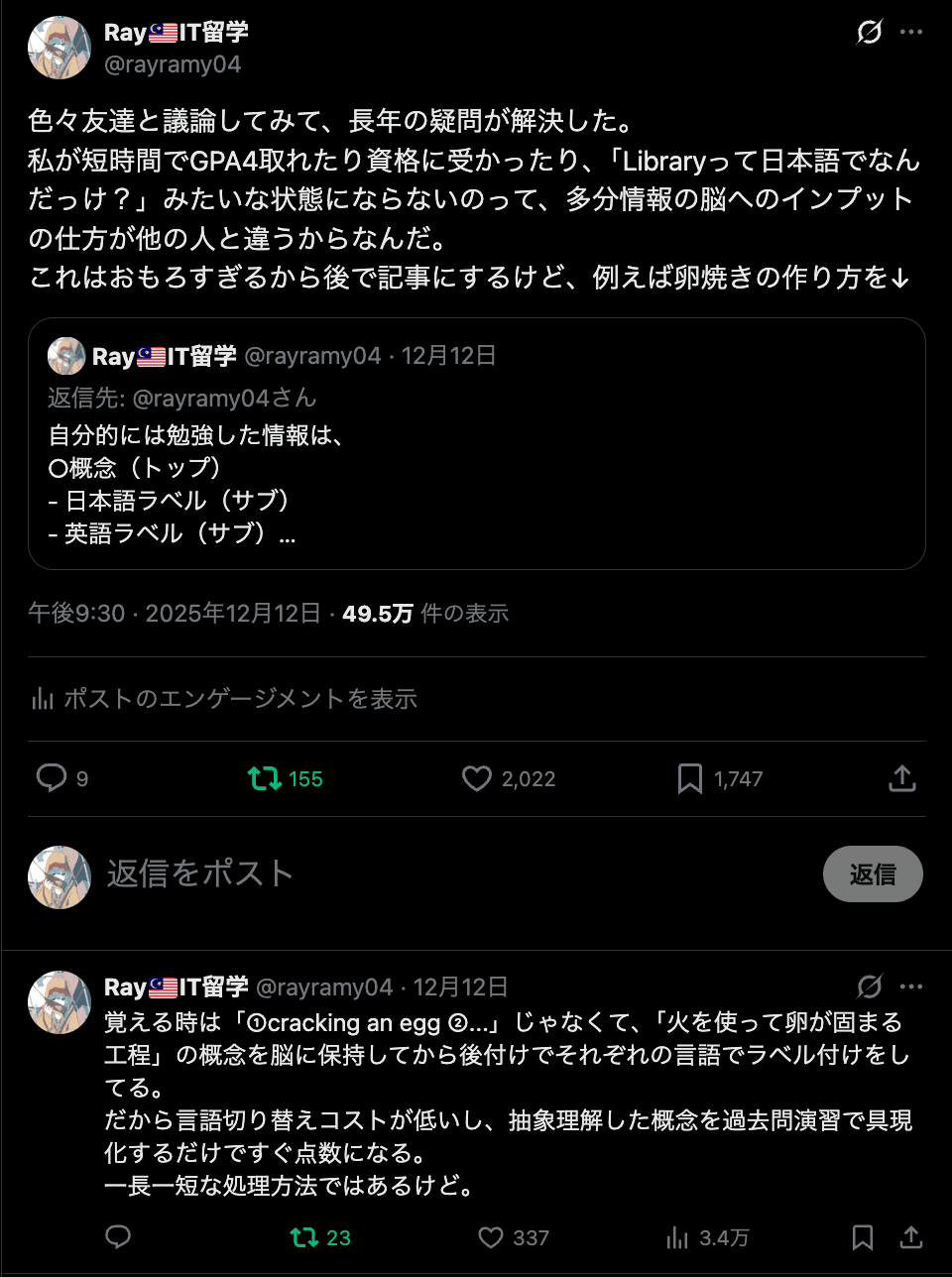Screen dimensions: 952x1277
Task: Tap the 返信 button
Action: pyautogui.click(x=872, y=873)
